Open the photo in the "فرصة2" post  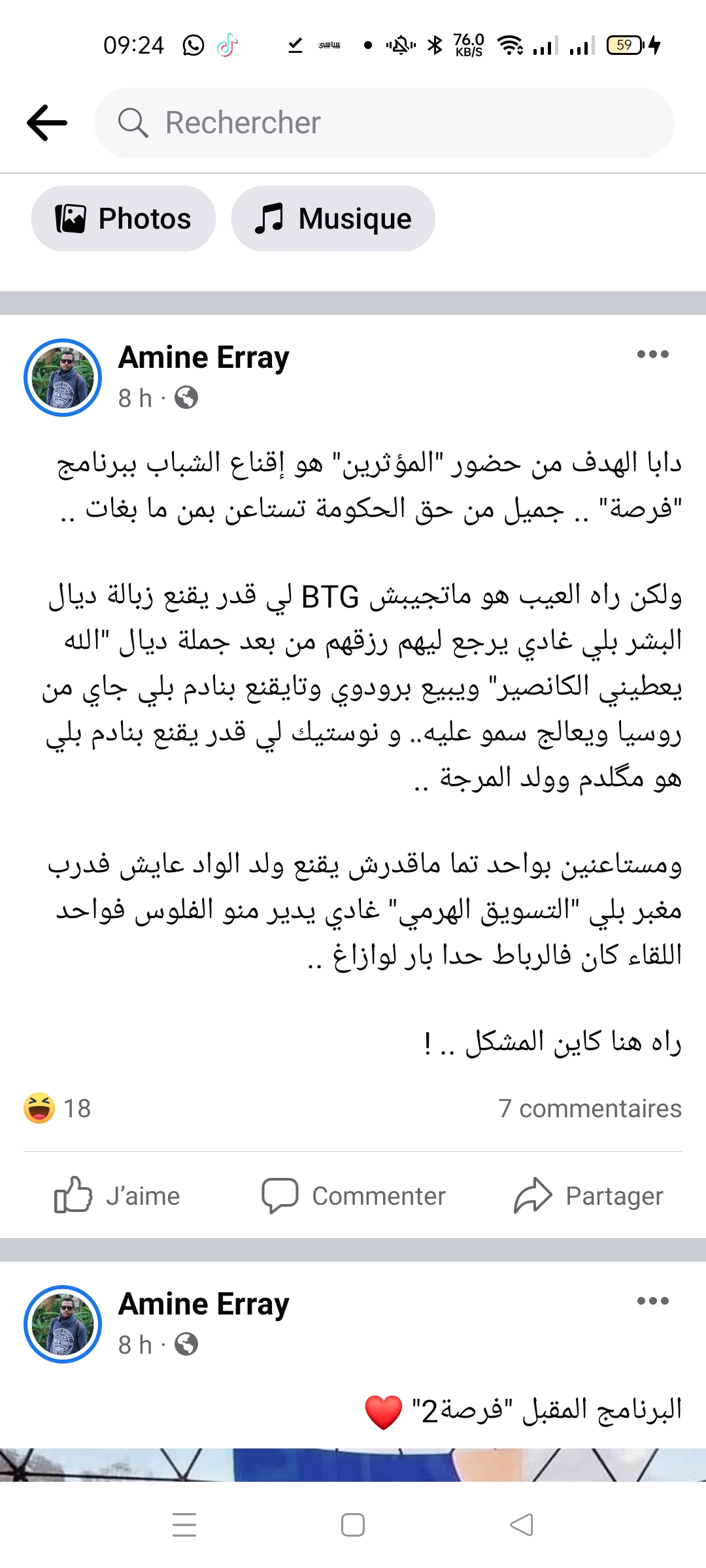(x=353, y=1465)
